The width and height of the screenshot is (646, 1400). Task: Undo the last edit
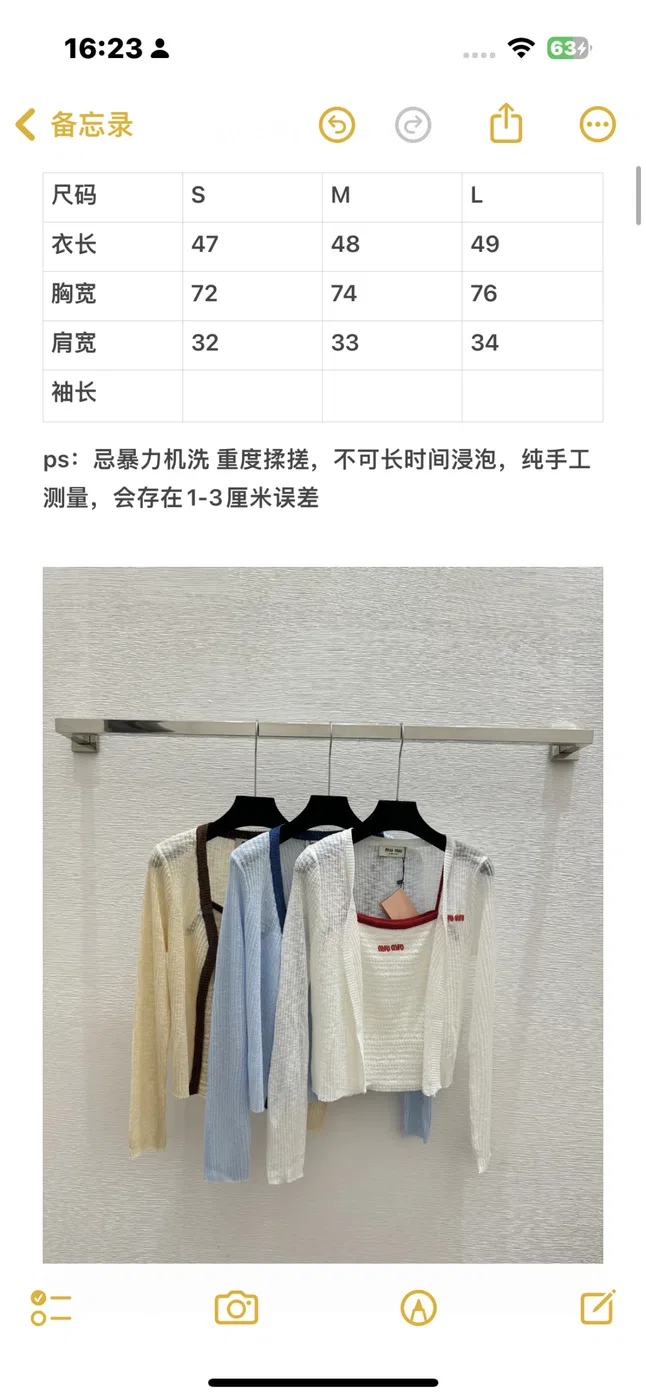tap(337, 125)
